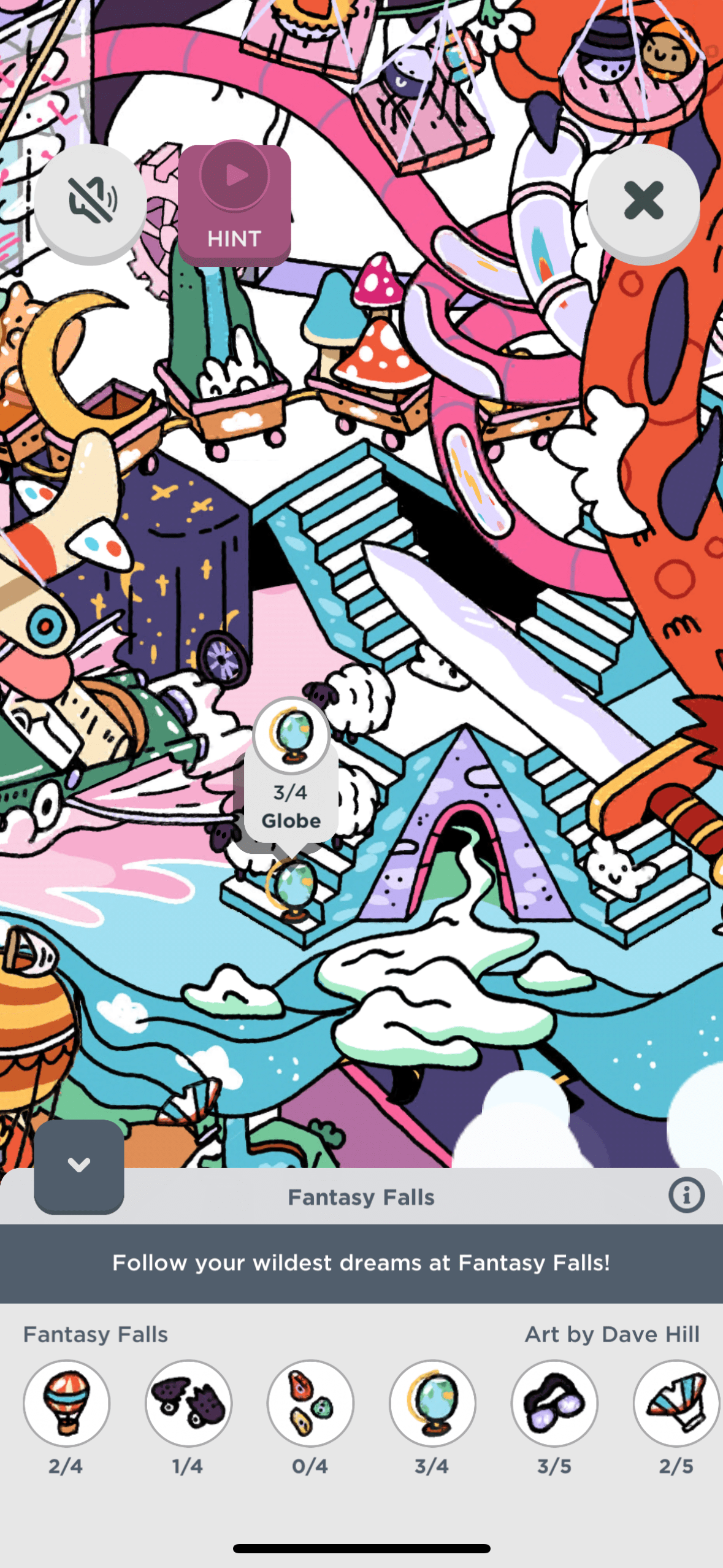723x1568 pixels.
Task: Use the HINT button
Action: click(x=234, y=204)
